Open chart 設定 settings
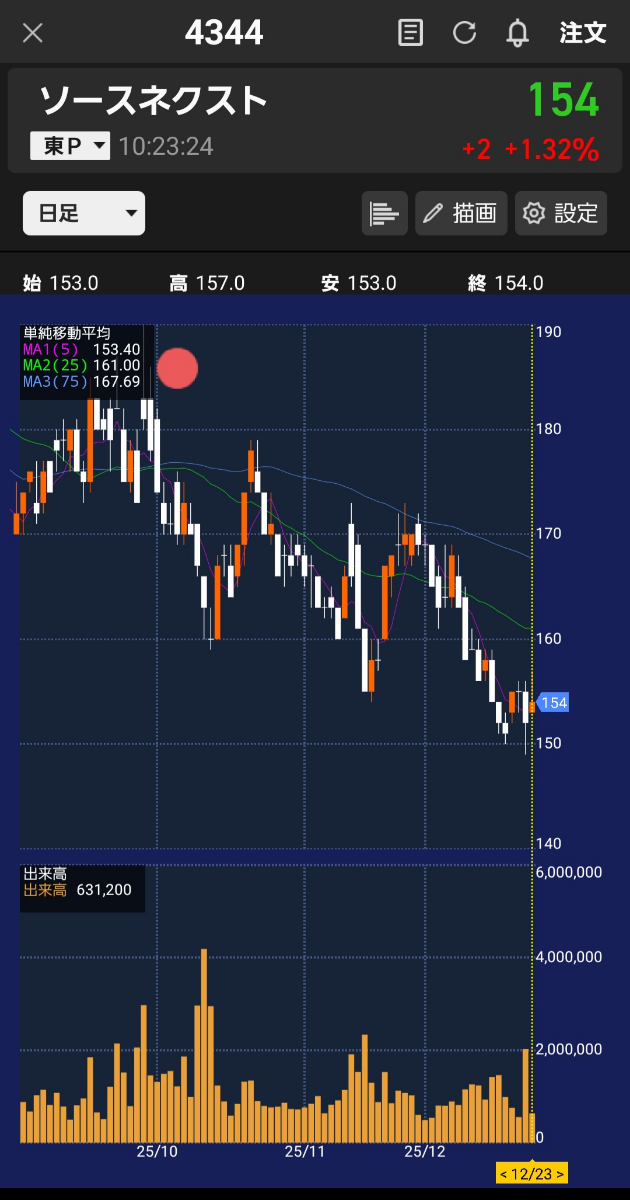This screenshot has width=630, height=1200. [x=561, y=213]
